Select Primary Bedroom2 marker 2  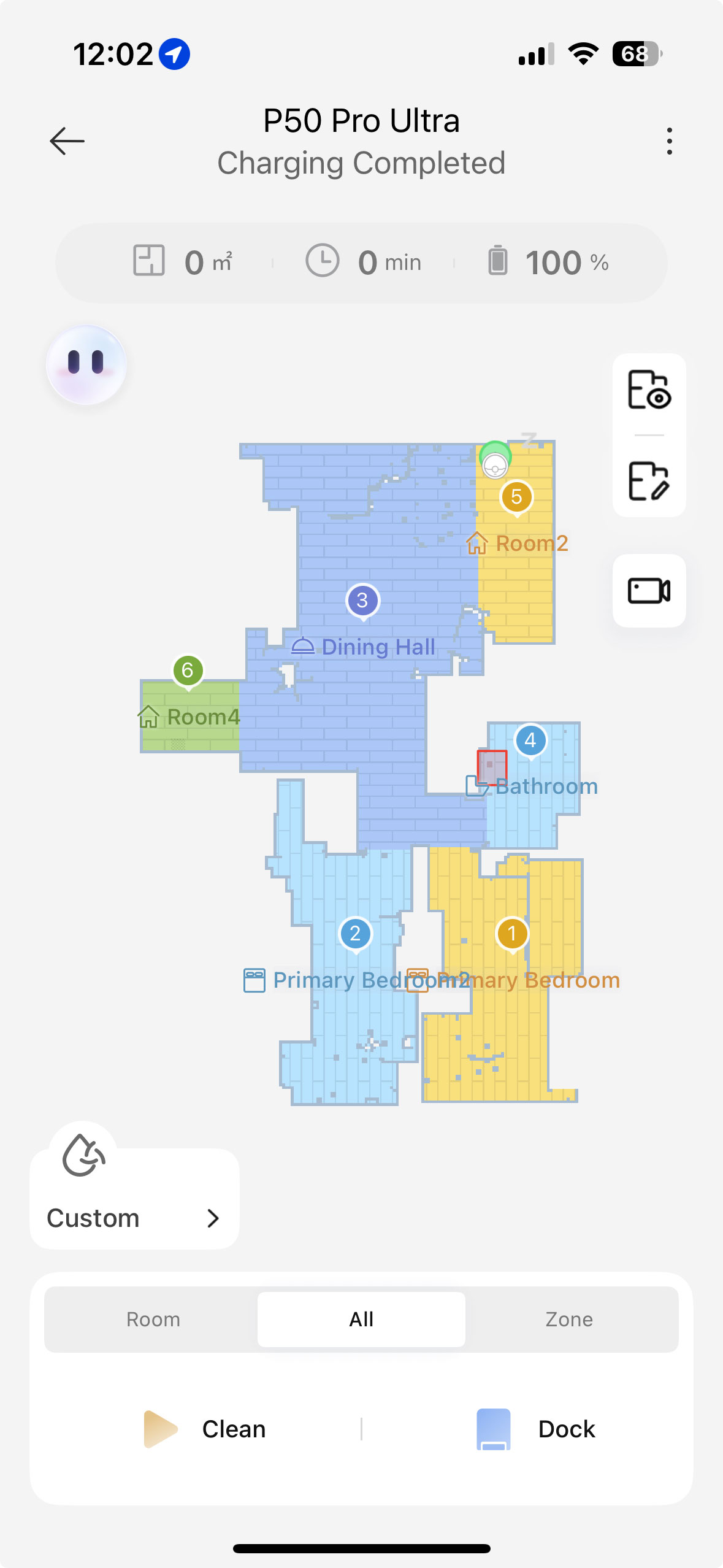355,933
